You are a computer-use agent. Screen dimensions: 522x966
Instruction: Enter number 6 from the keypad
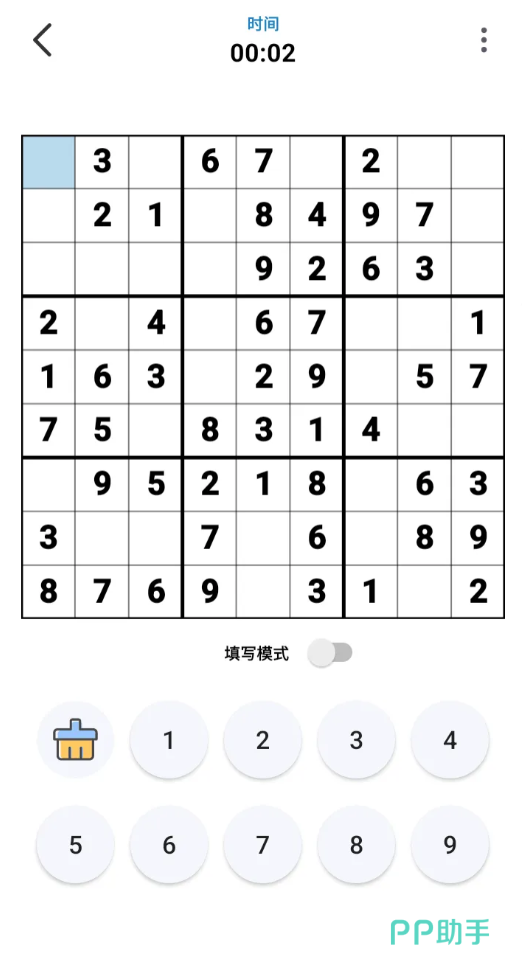pyautogui.click(x=169, y=845)
